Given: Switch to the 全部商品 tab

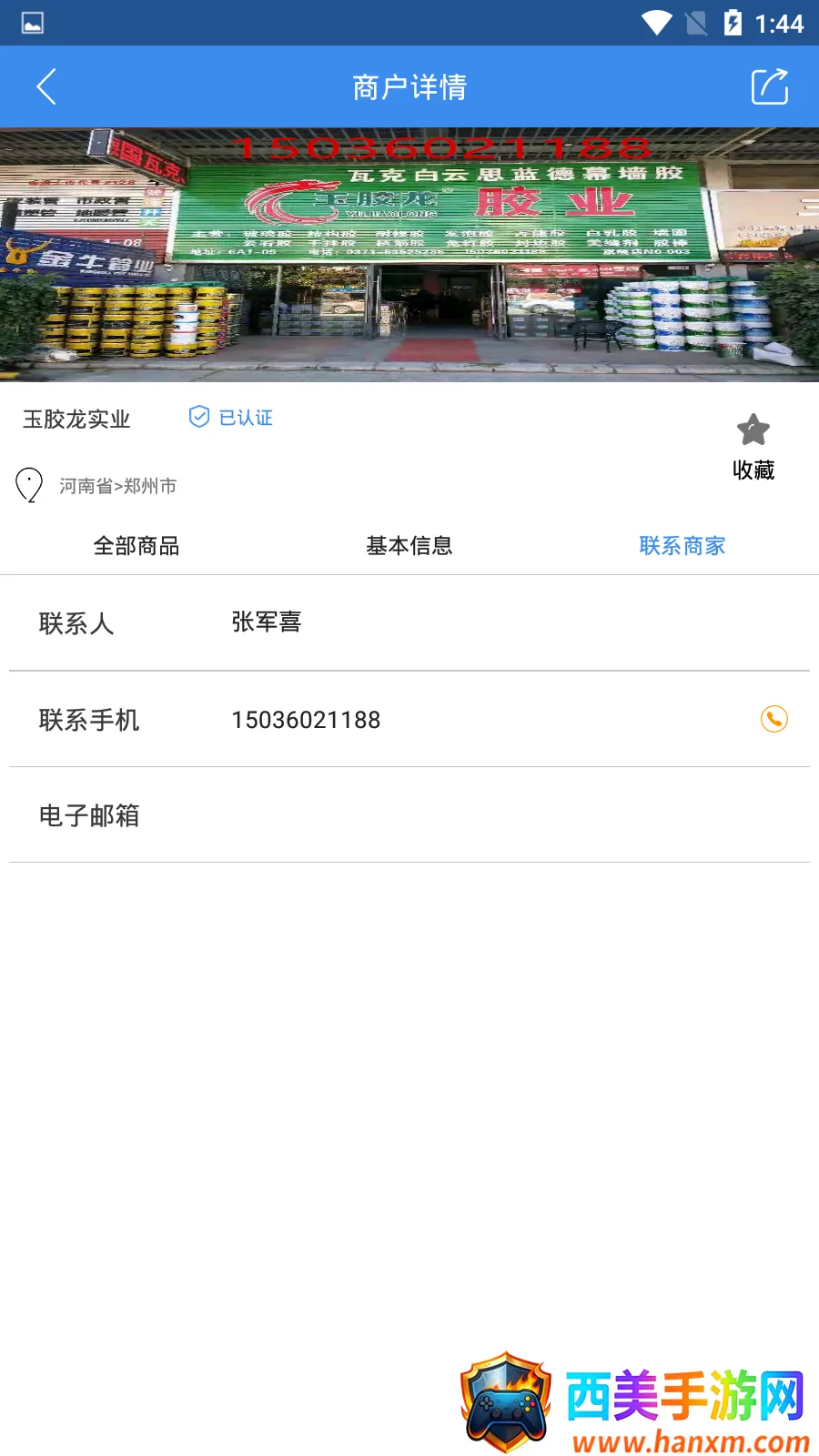Looking at the screenshot, I should tap(136, 546).
